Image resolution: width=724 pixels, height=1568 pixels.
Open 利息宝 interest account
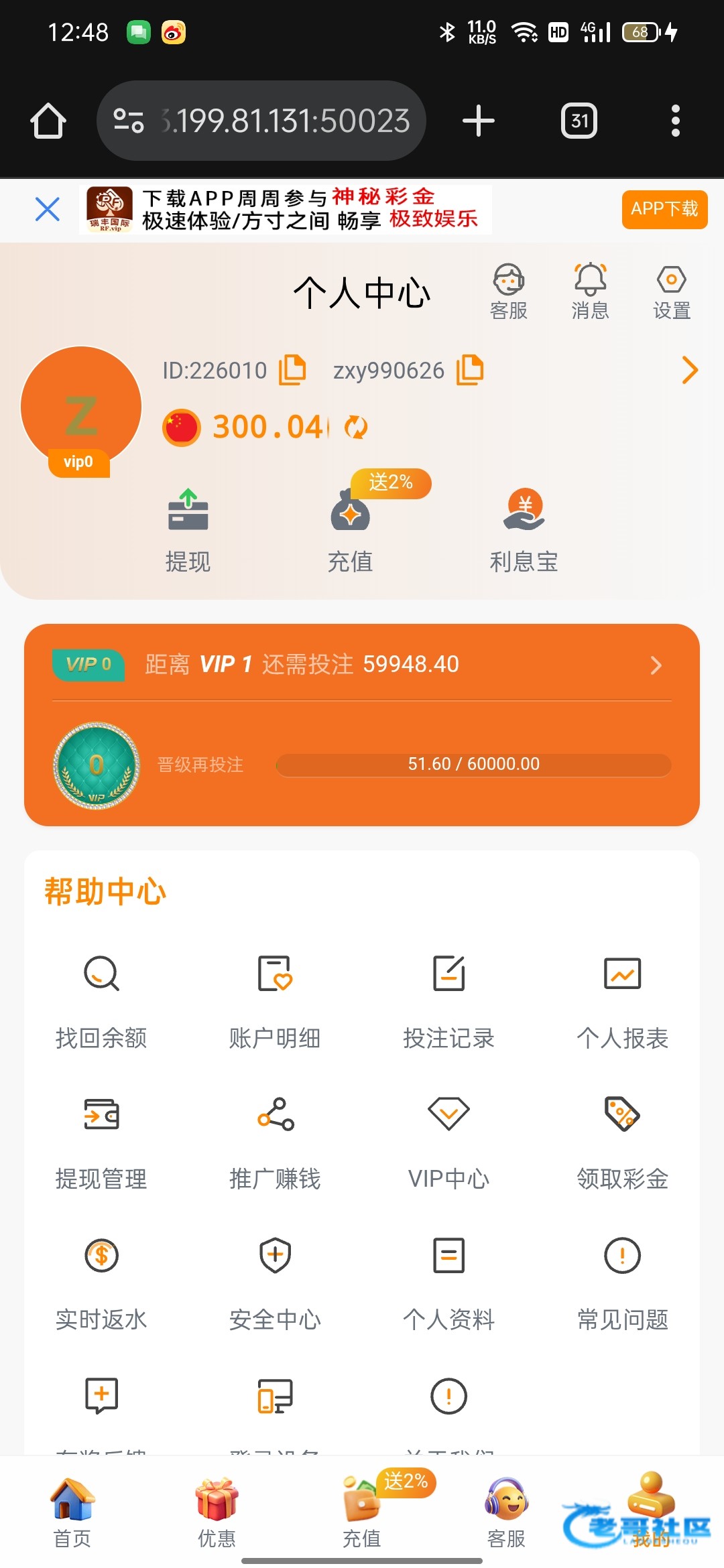[524, 529]
